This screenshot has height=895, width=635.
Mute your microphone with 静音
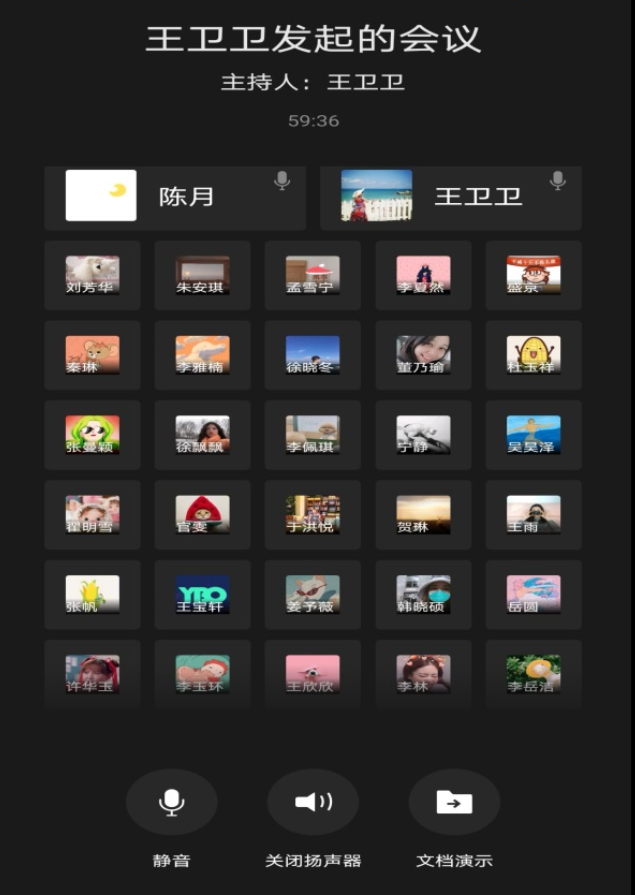pyautogui.click(x=171, y=802)
